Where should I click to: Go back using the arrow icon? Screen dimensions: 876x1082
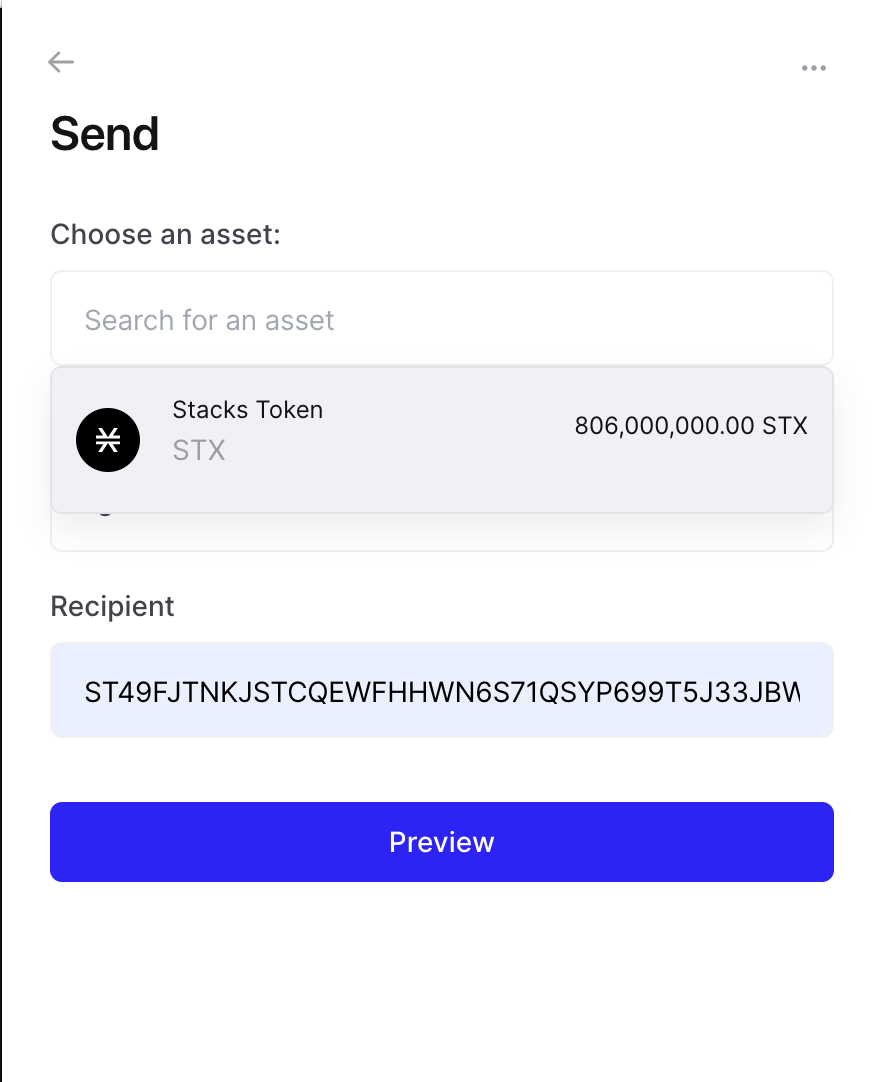[61, 62]
